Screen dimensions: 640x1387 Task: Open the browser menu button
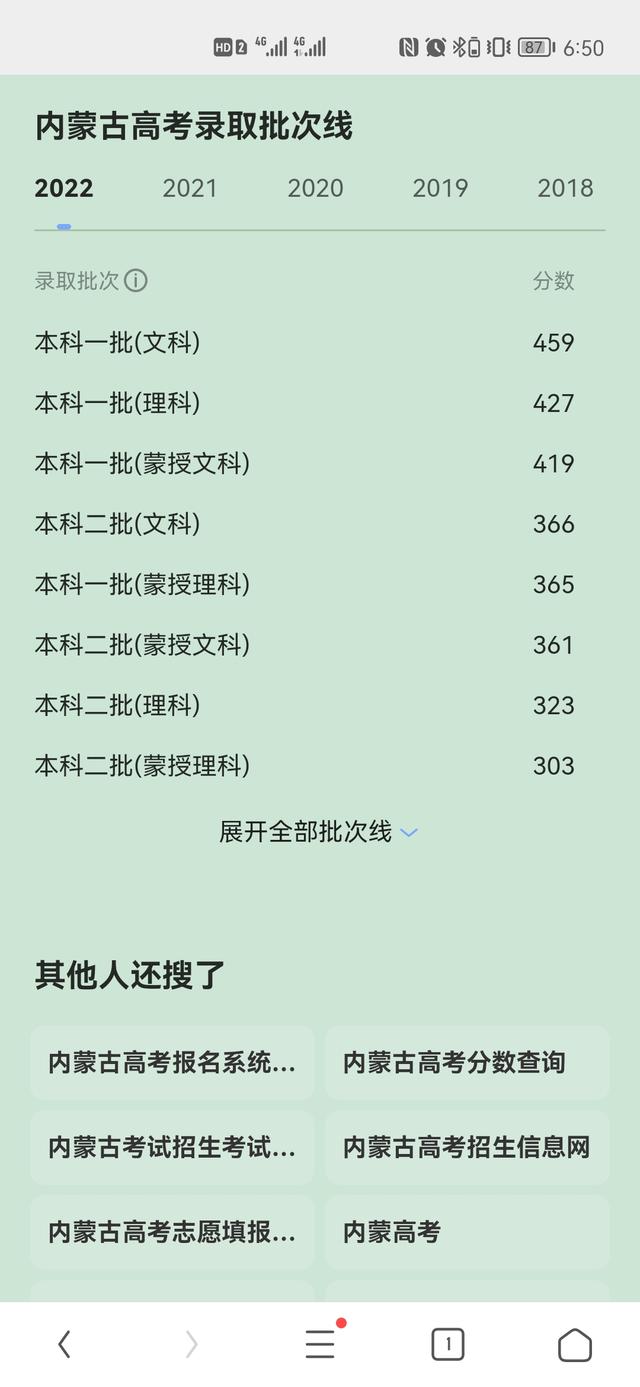(x=321, y=1345)
